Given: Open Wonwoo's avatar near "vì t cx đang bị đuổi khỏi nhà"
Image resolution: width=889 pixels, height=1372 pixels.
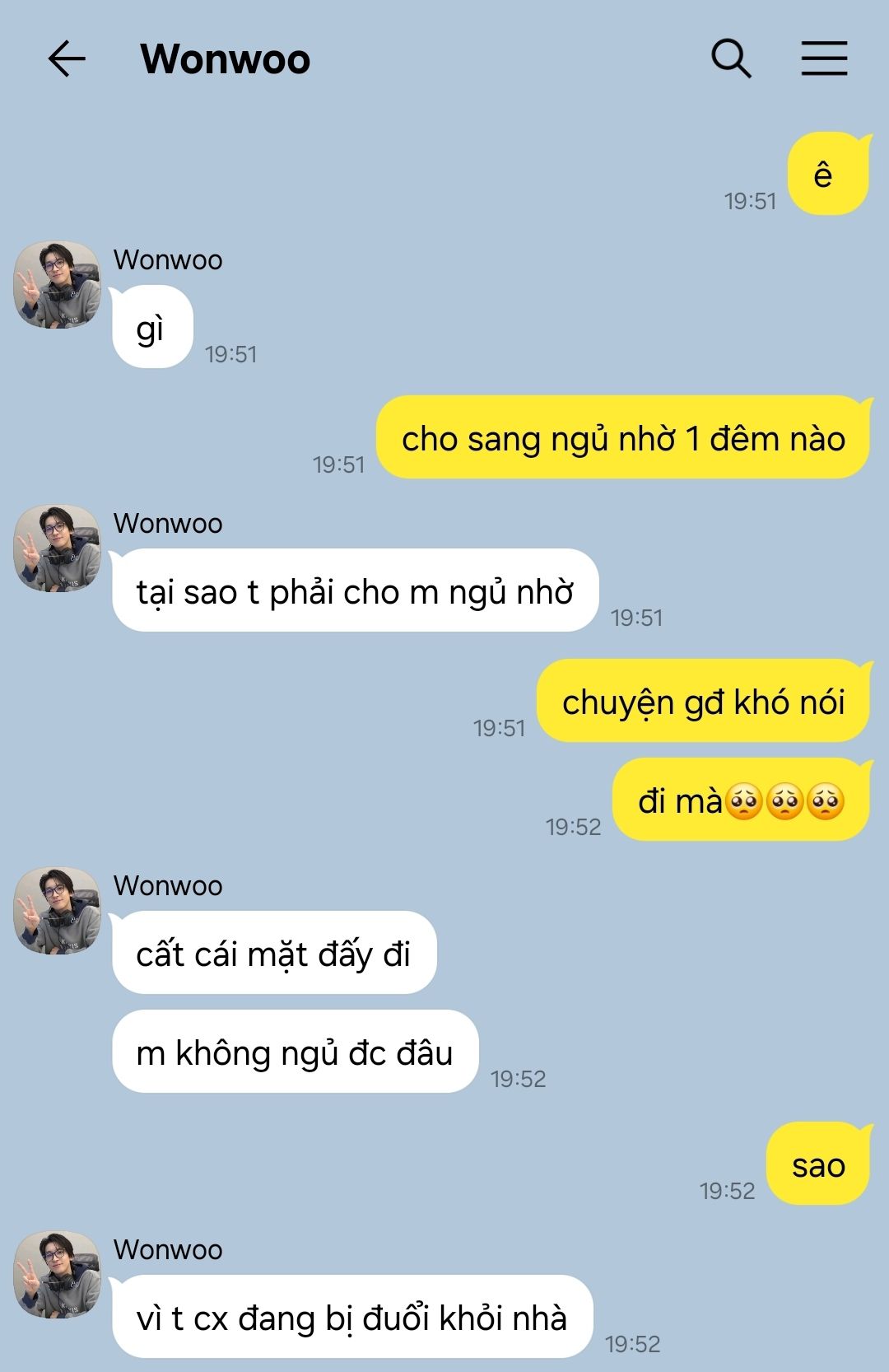Looking at the screenshot, I should [57, 1275].
